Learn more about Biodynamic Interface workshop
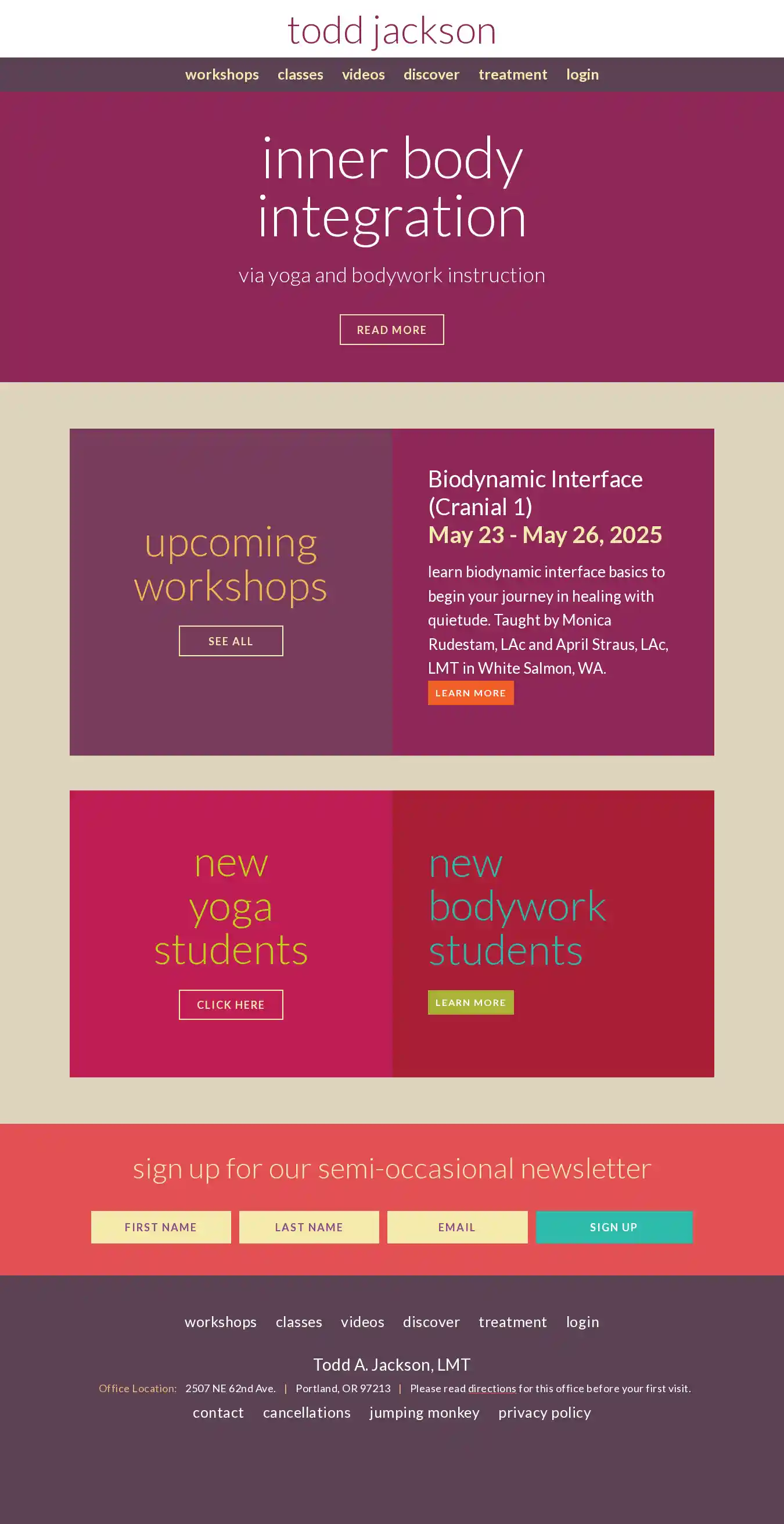 click(470, 693)
